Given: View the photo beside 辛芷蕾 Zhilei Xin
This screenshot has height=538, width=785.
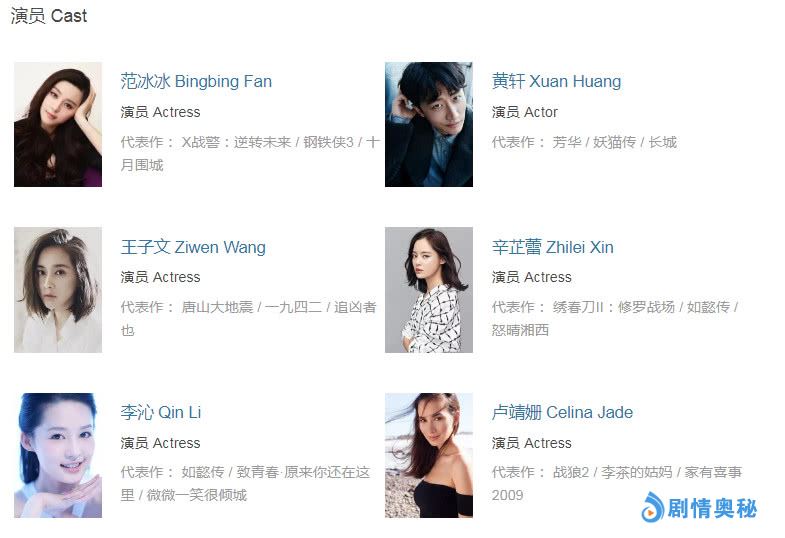Looking at the screenshot, I should (x=429, y=290).
